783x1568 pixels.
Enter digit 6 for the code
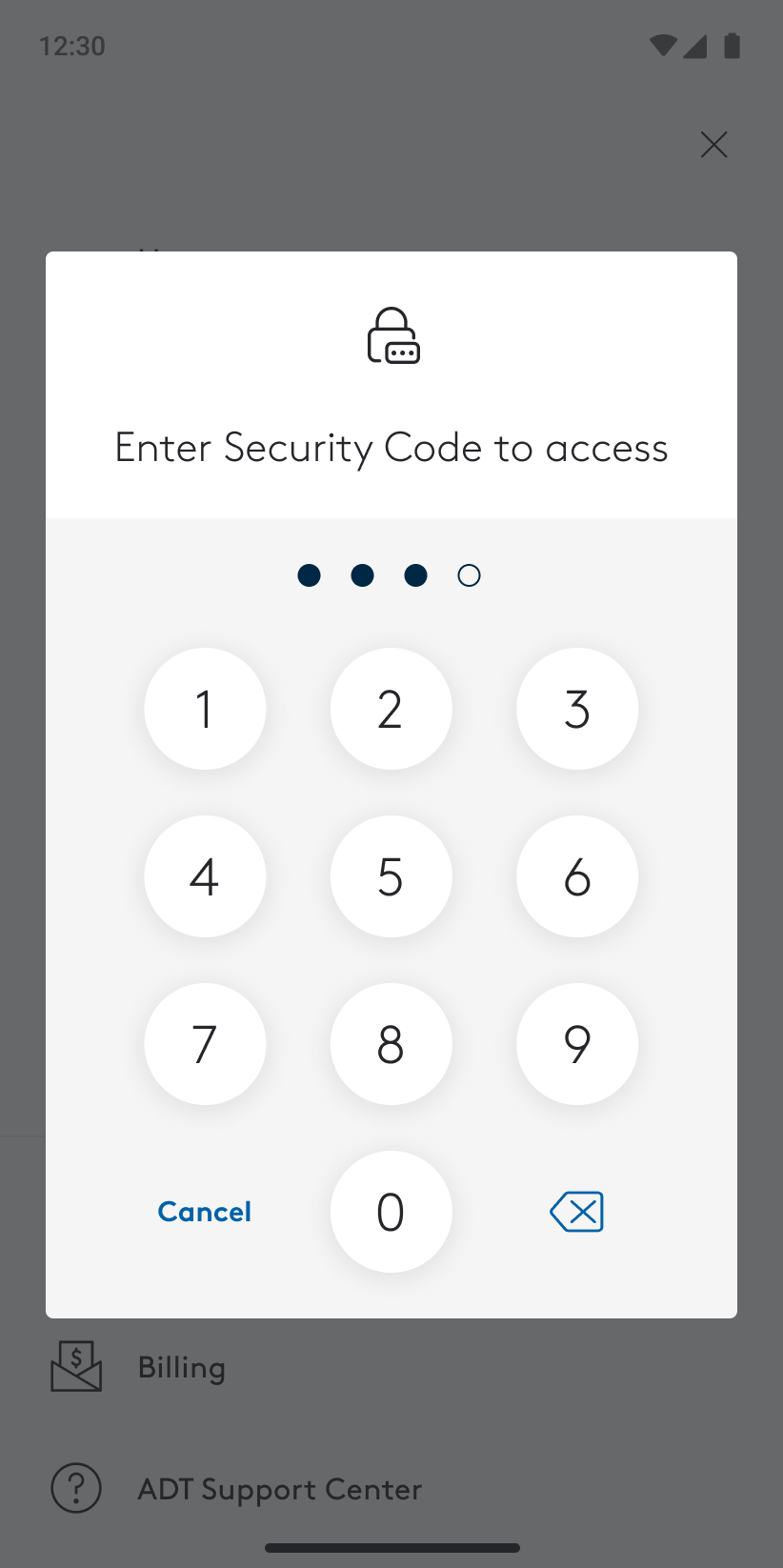(x=577, y=876)
